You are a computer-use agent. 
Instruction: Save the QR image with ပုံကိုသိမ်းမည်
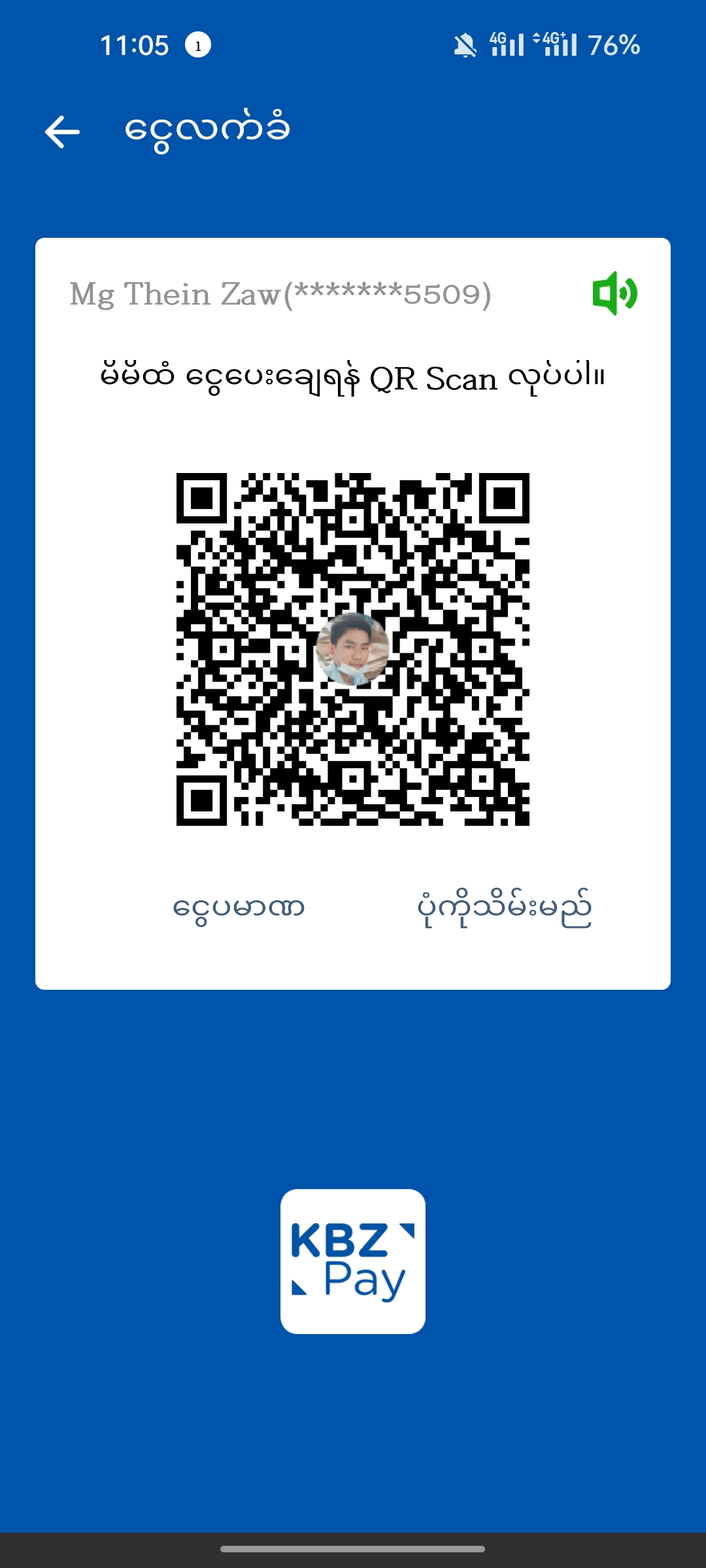click(x=504, y=907)
